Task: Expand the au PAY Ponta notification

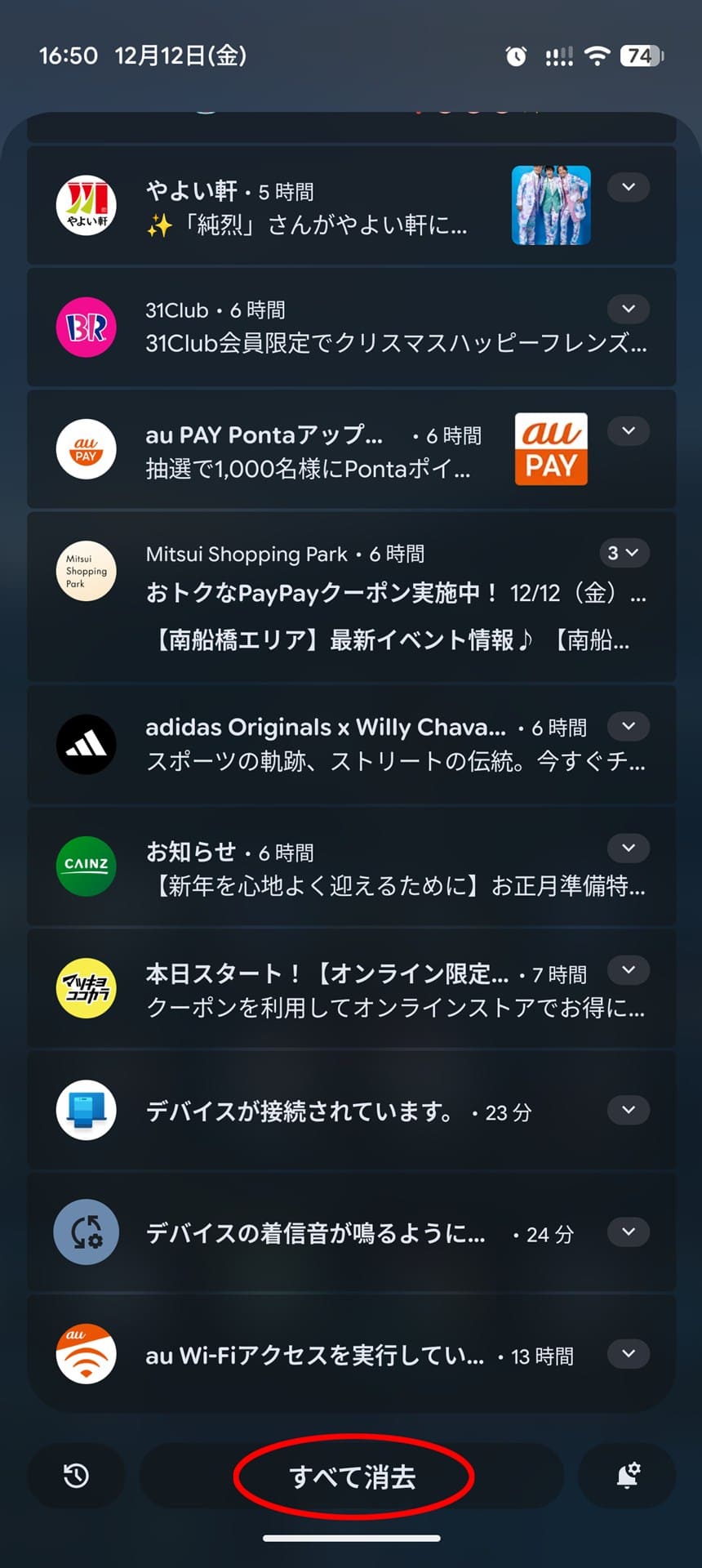Action: point(628,431)
